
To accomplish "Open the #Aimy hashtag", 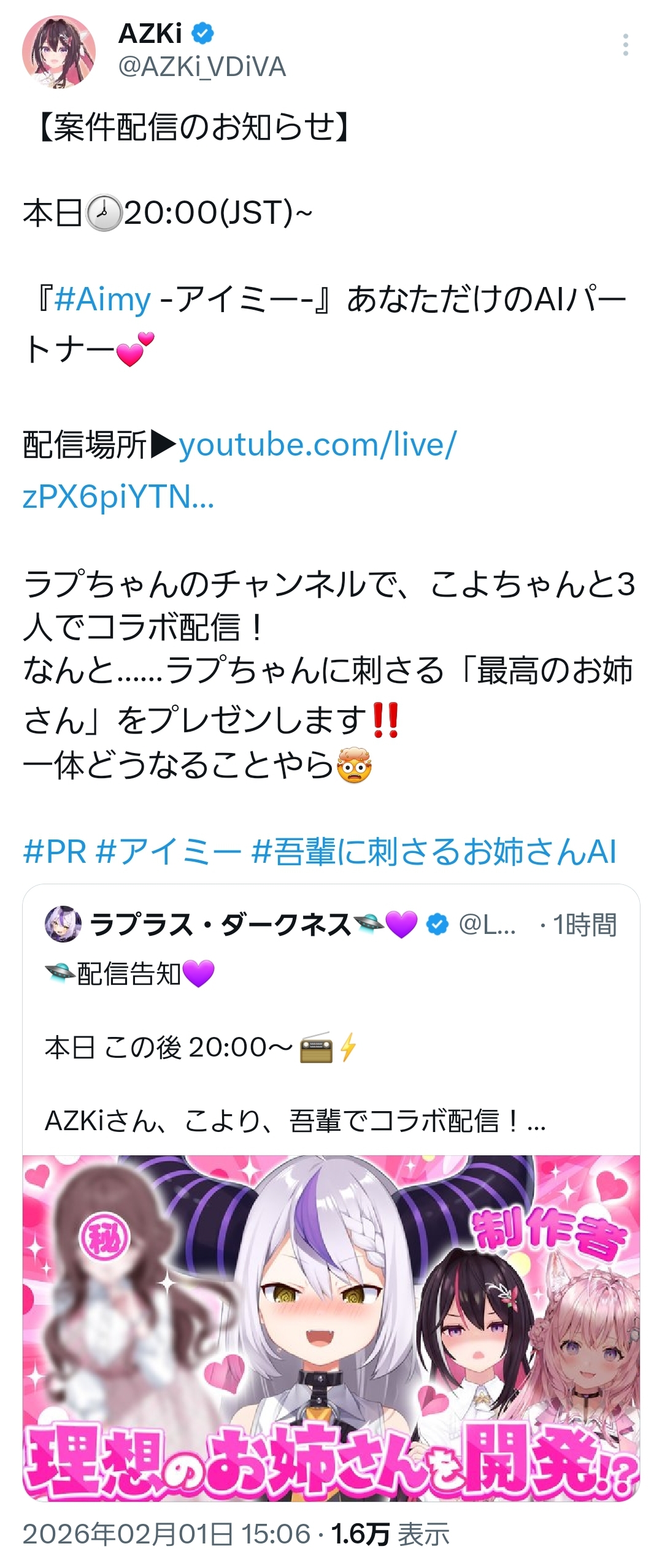I will tap(102, 300).
